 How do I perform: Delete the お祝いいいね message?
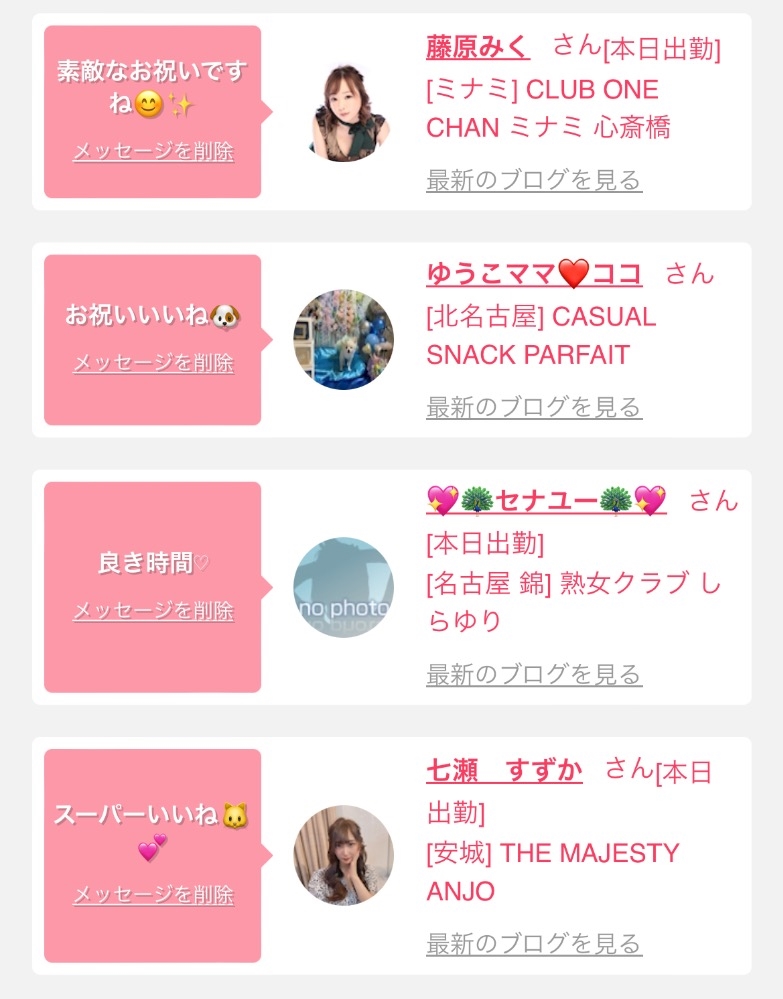tap(153, 362)
